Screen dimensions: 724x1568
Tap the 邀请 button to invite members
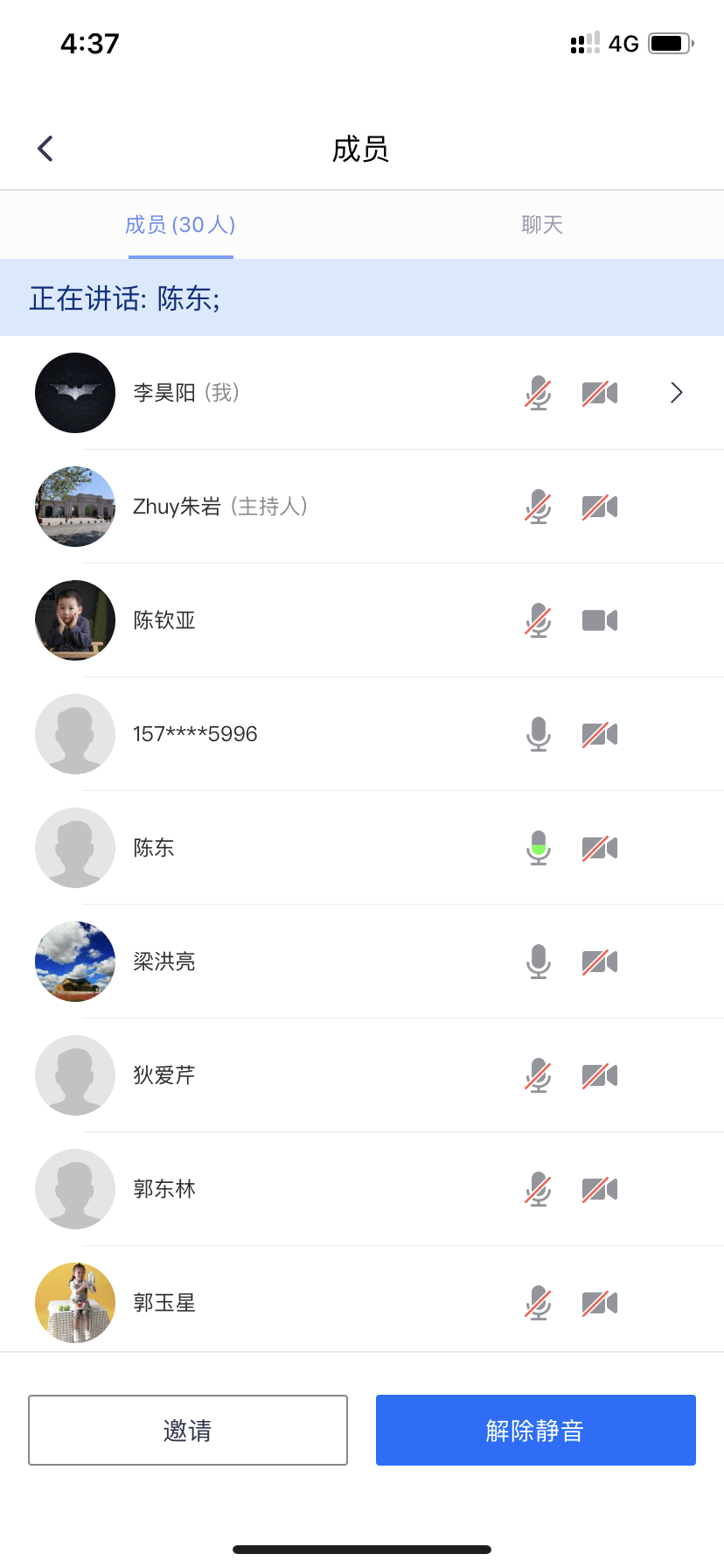[x=188, y=1430]
